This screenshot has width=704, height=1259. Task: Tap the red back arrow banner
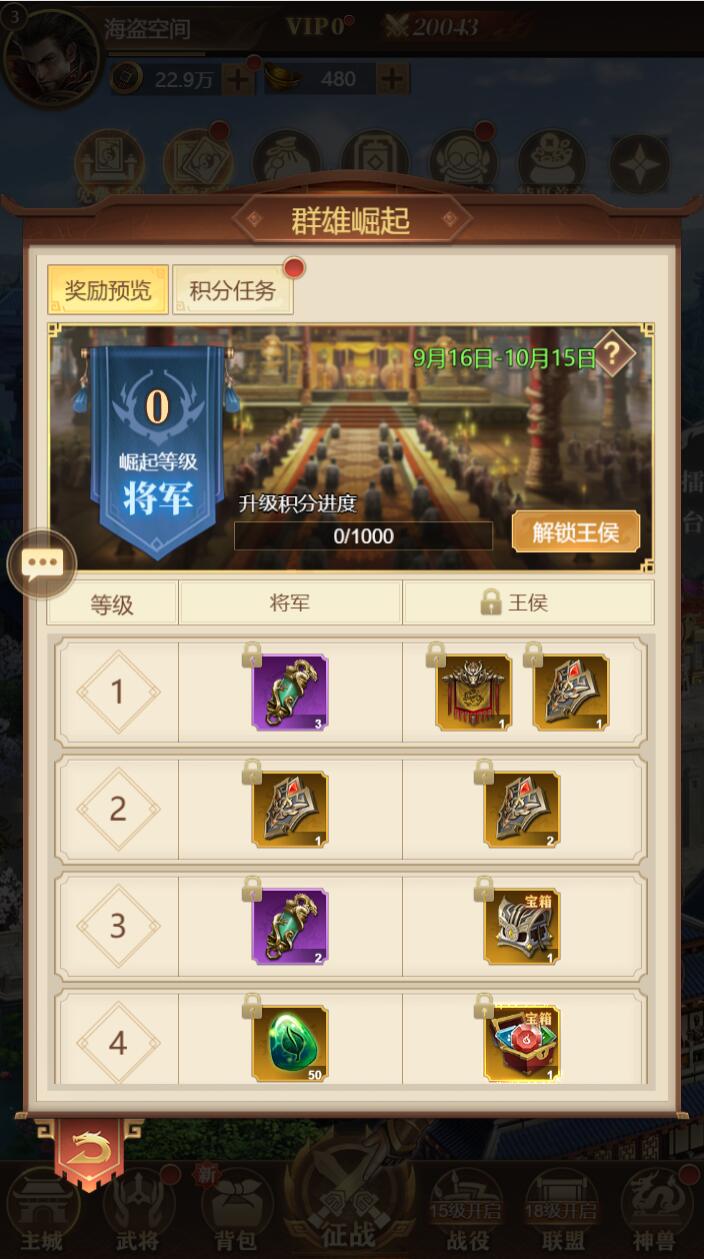[90, 1150]
